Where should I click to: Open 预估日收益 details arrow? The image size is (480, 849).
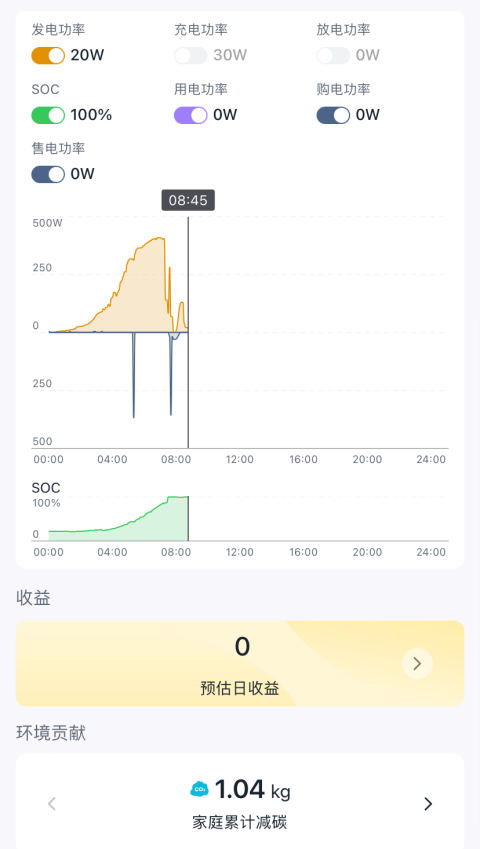point(417,663)
